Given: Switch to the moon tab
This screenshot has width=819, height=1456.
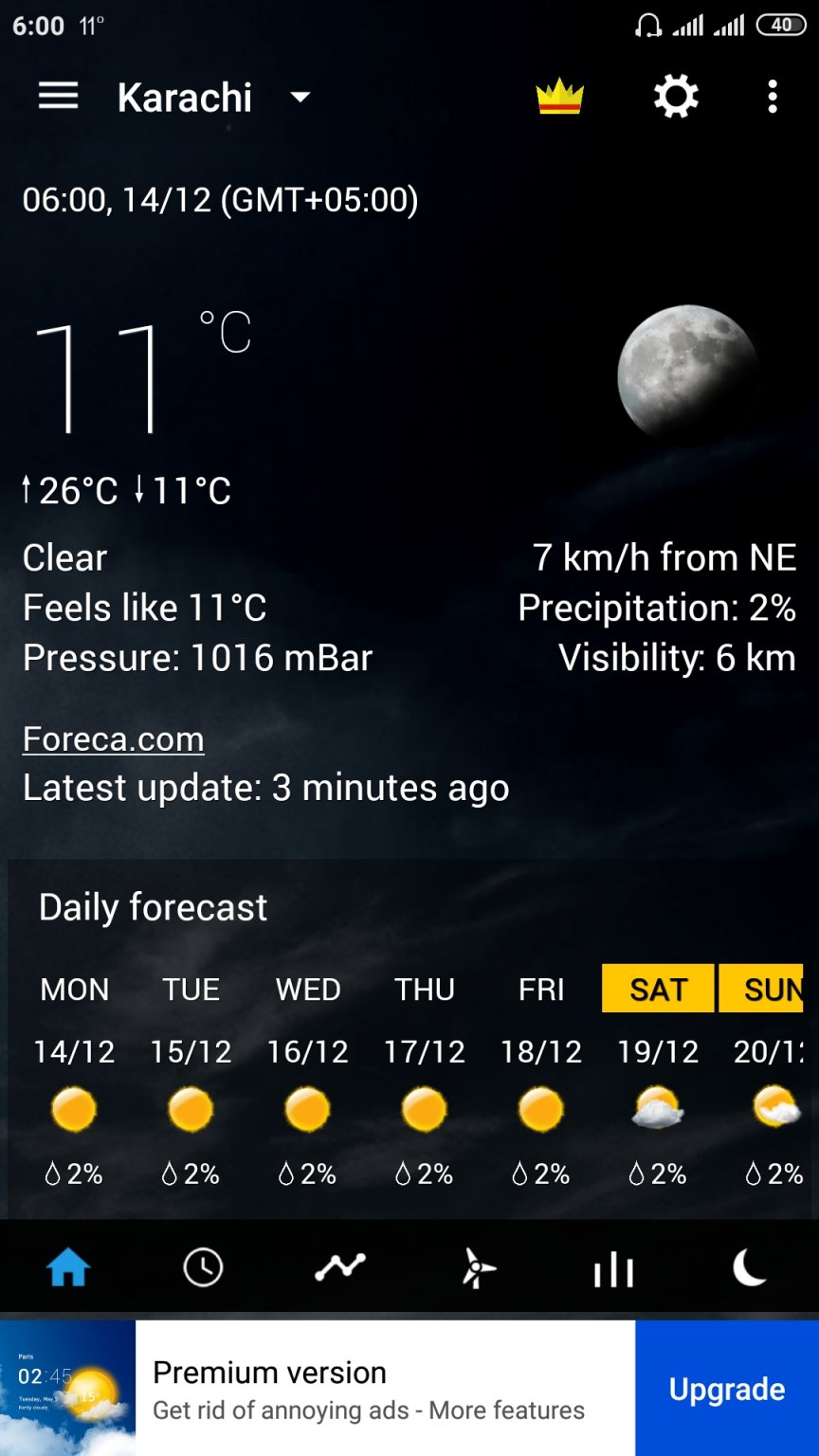Looking at the screenshot, I should (x=750, y=1268).
